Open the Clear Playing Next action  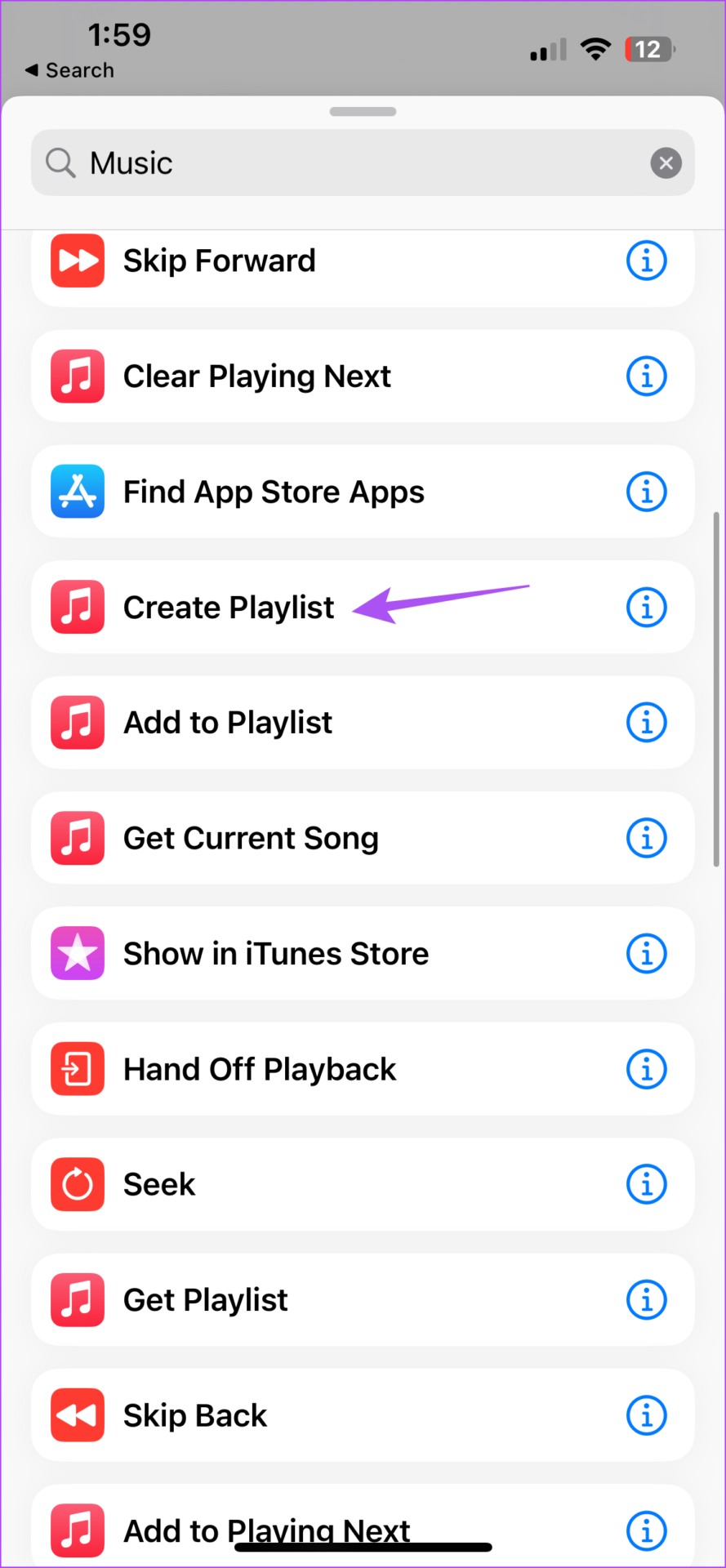(x=256, y=376)
